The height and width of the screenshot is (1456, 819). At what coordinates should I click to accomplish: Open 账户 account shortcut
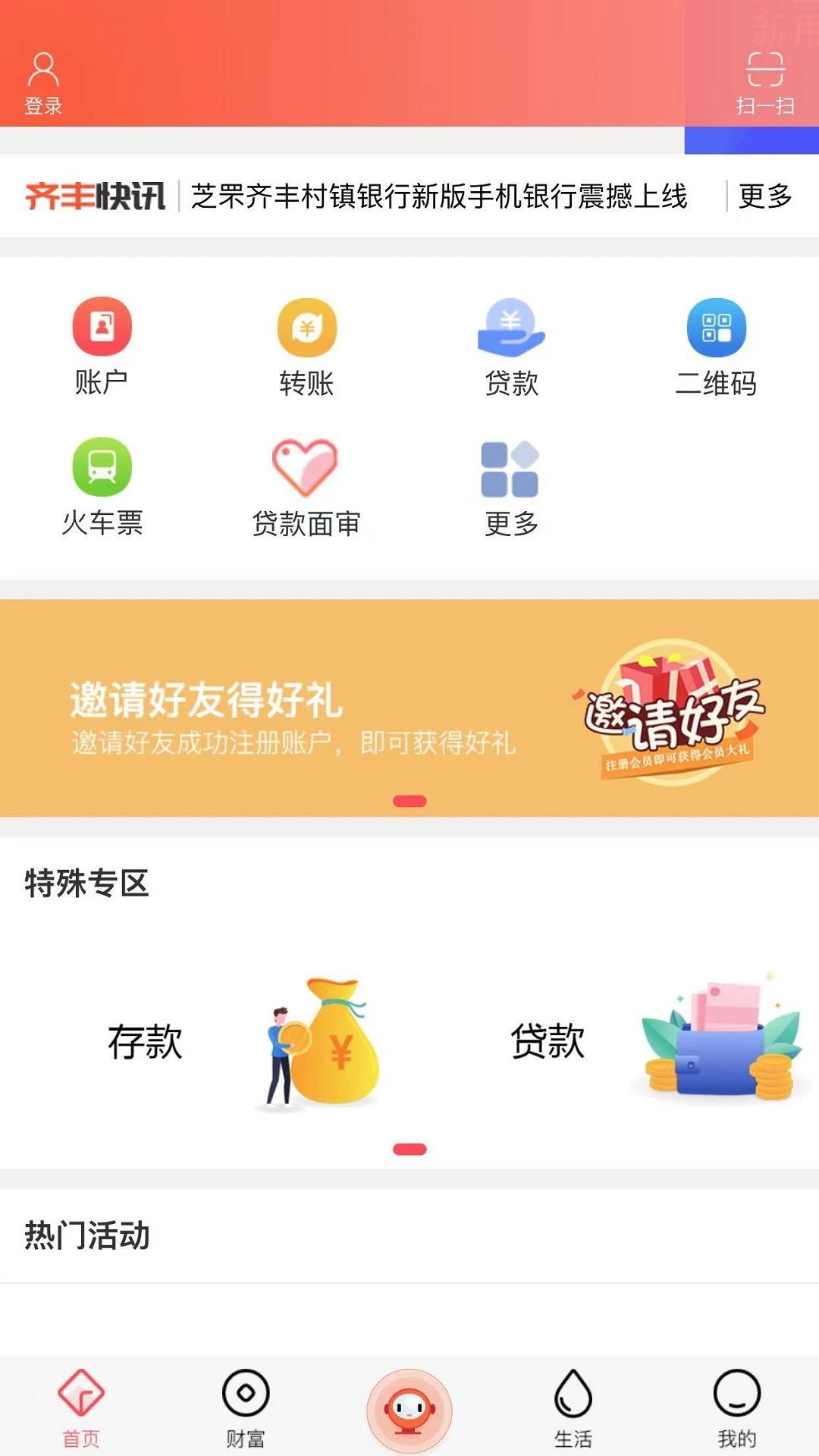coord(102,347)
